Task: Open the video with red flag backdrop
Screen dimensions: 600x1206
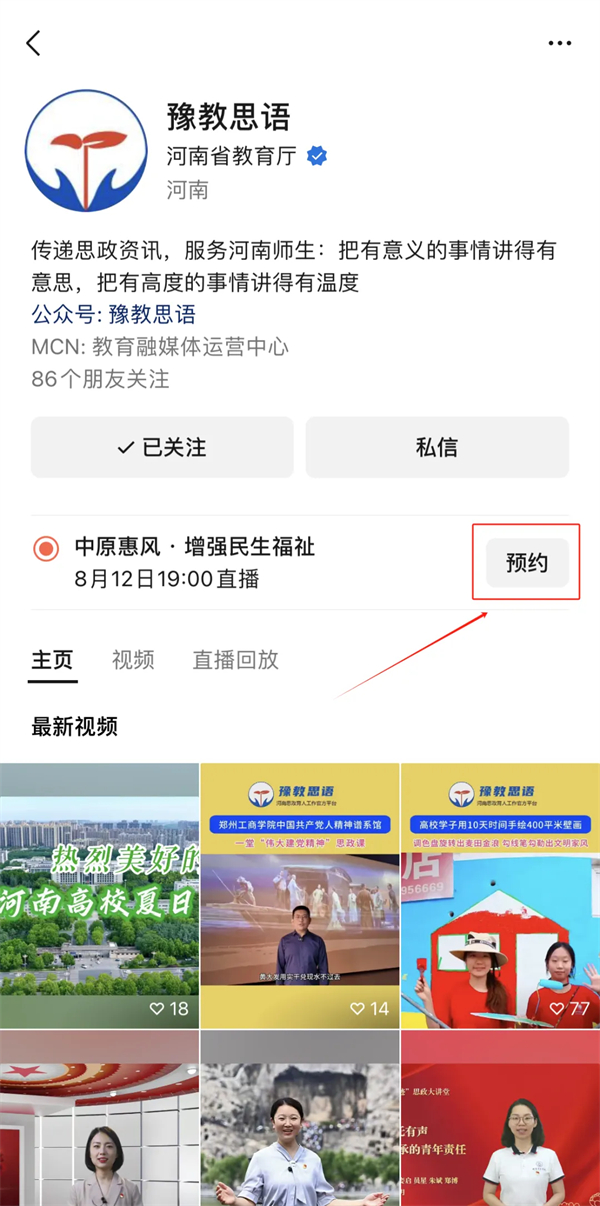Action: (99, 1118)
